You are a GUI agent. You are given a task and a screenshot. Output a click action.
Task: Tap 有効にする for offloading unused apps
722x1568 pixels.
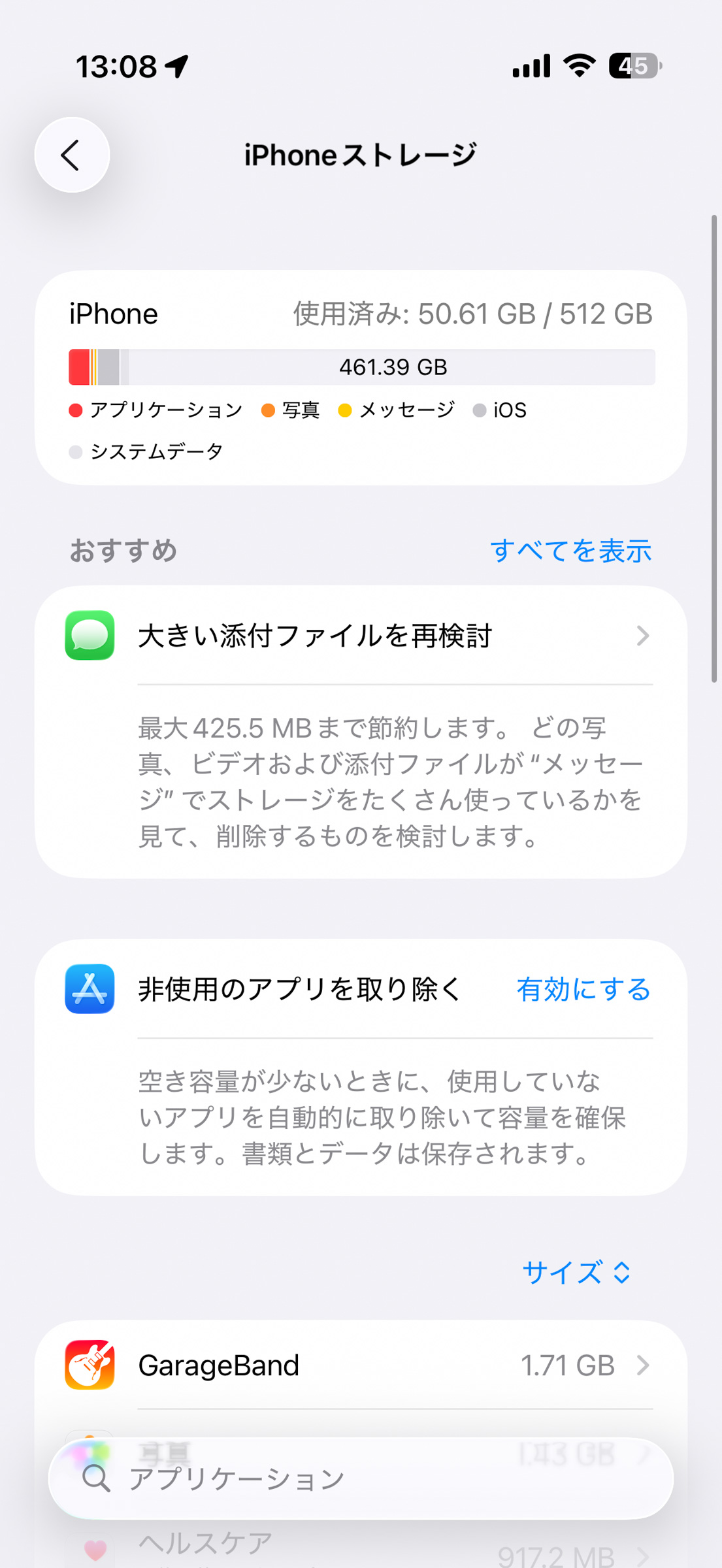click(x=583, y=989)
